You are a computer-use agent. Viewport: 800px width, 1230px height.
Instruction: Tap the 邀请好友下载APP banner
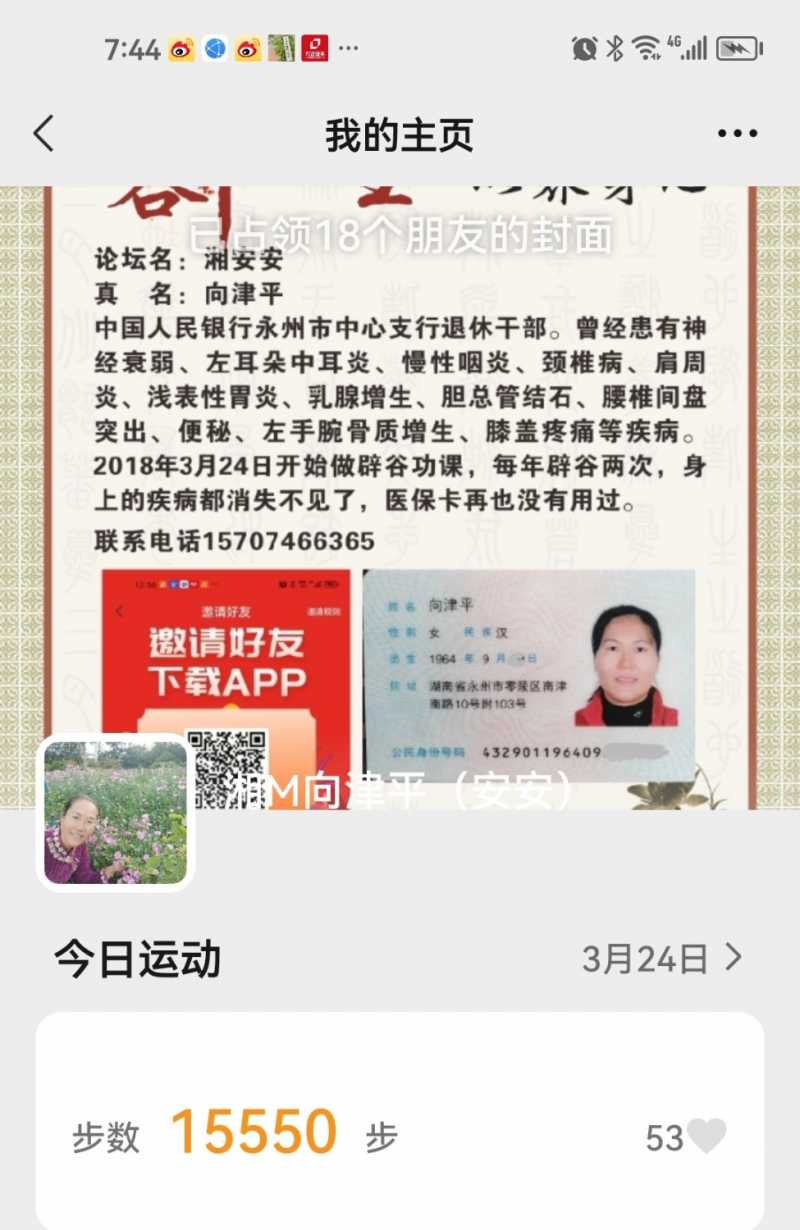tap(225, 660)
